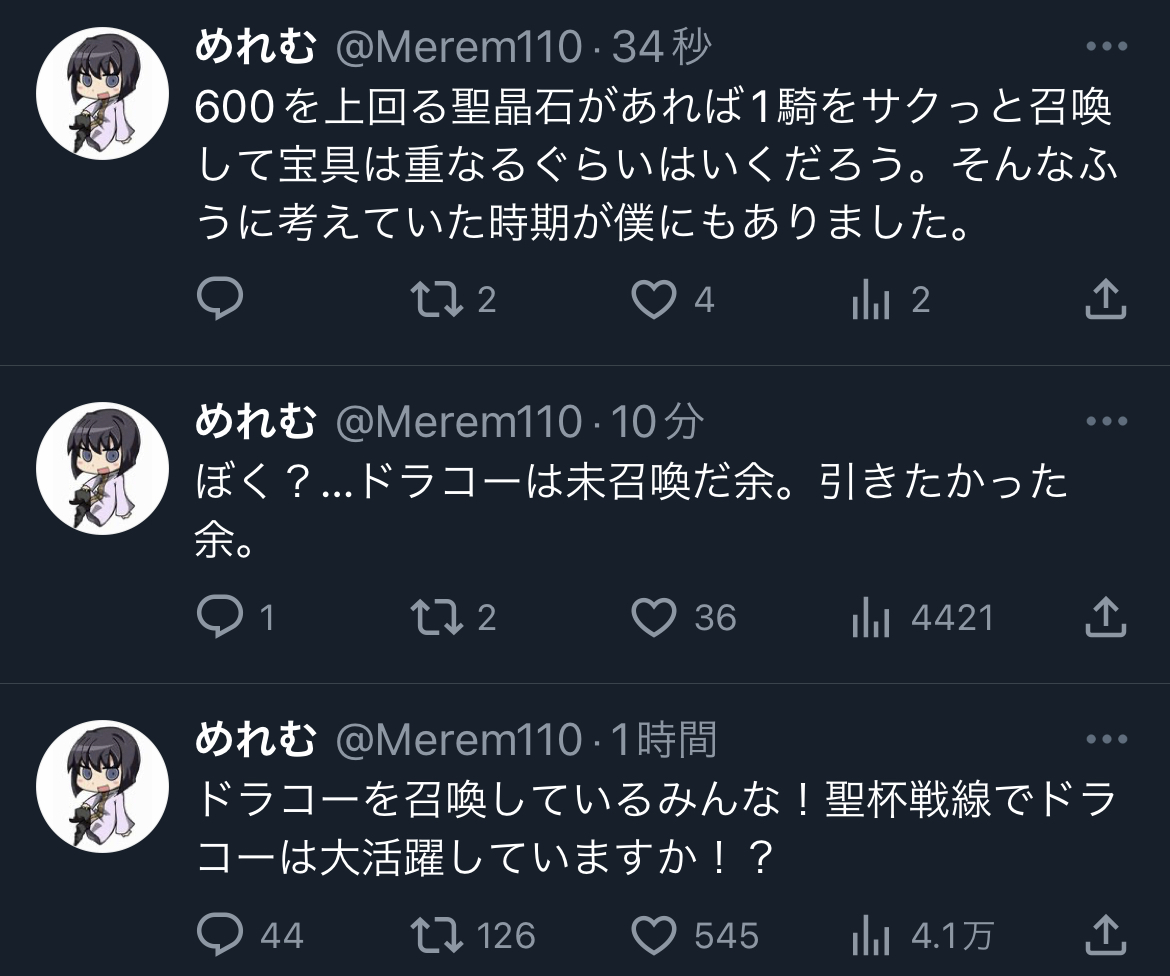Like the tweet with 545 likes
The height and width of the screenshot is (976, 1170).
coord(655,936)
